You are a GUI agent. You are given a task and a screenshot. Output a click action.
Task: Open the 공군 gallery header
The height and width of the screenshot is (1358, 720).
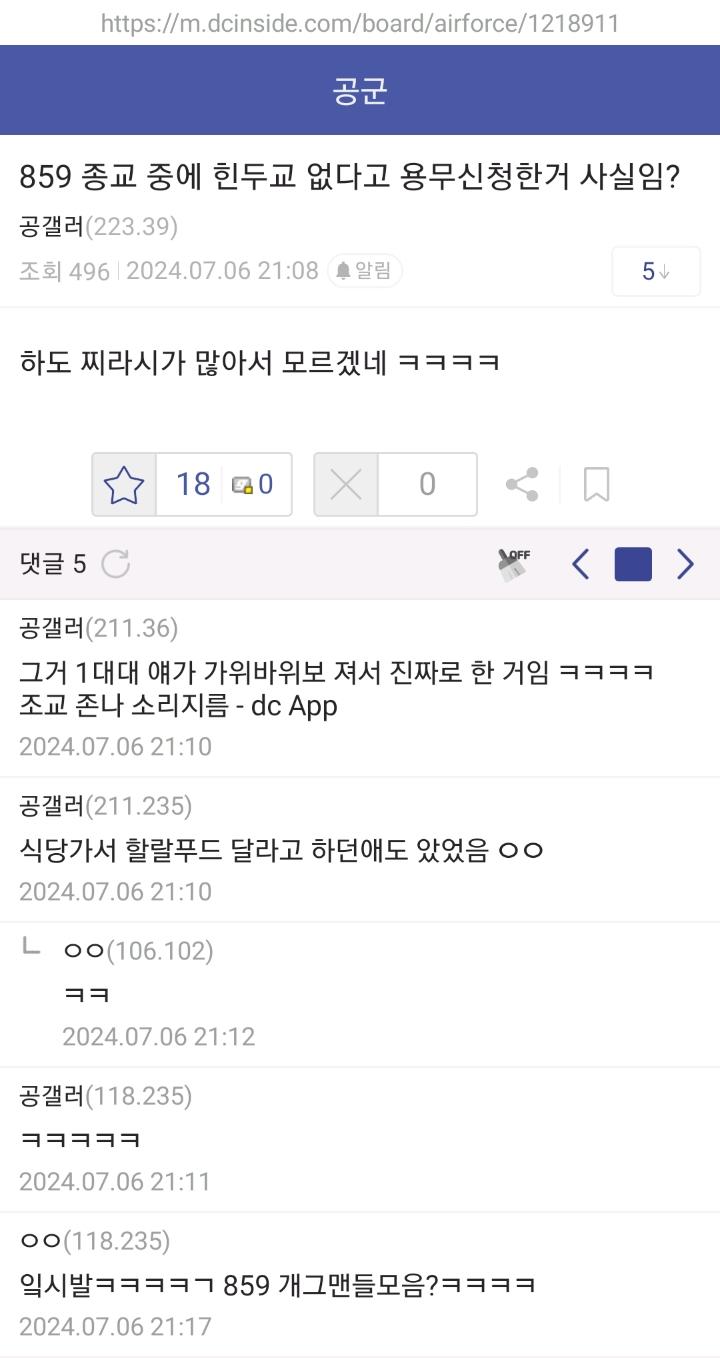(x=360, y=91)
